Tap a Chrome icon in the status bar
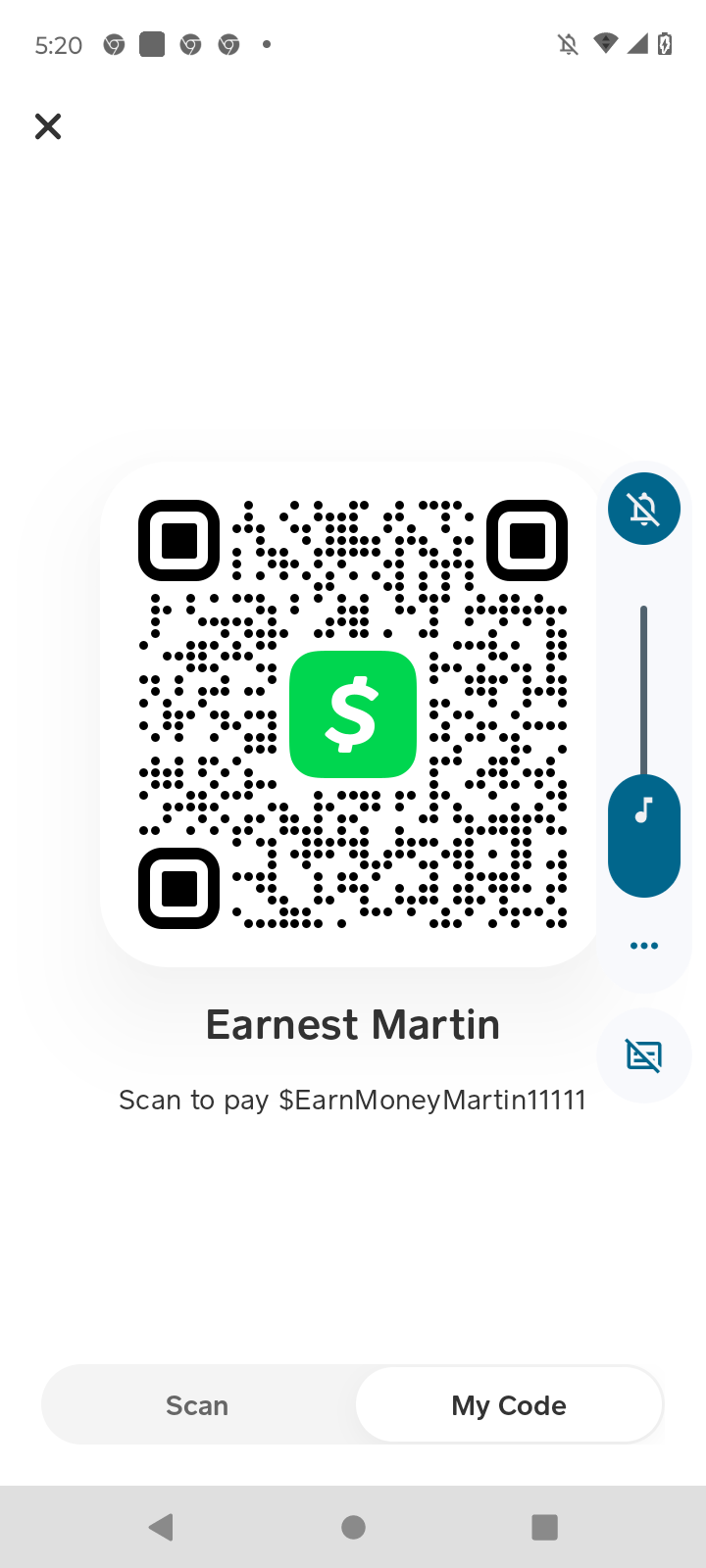 (114, 44)
